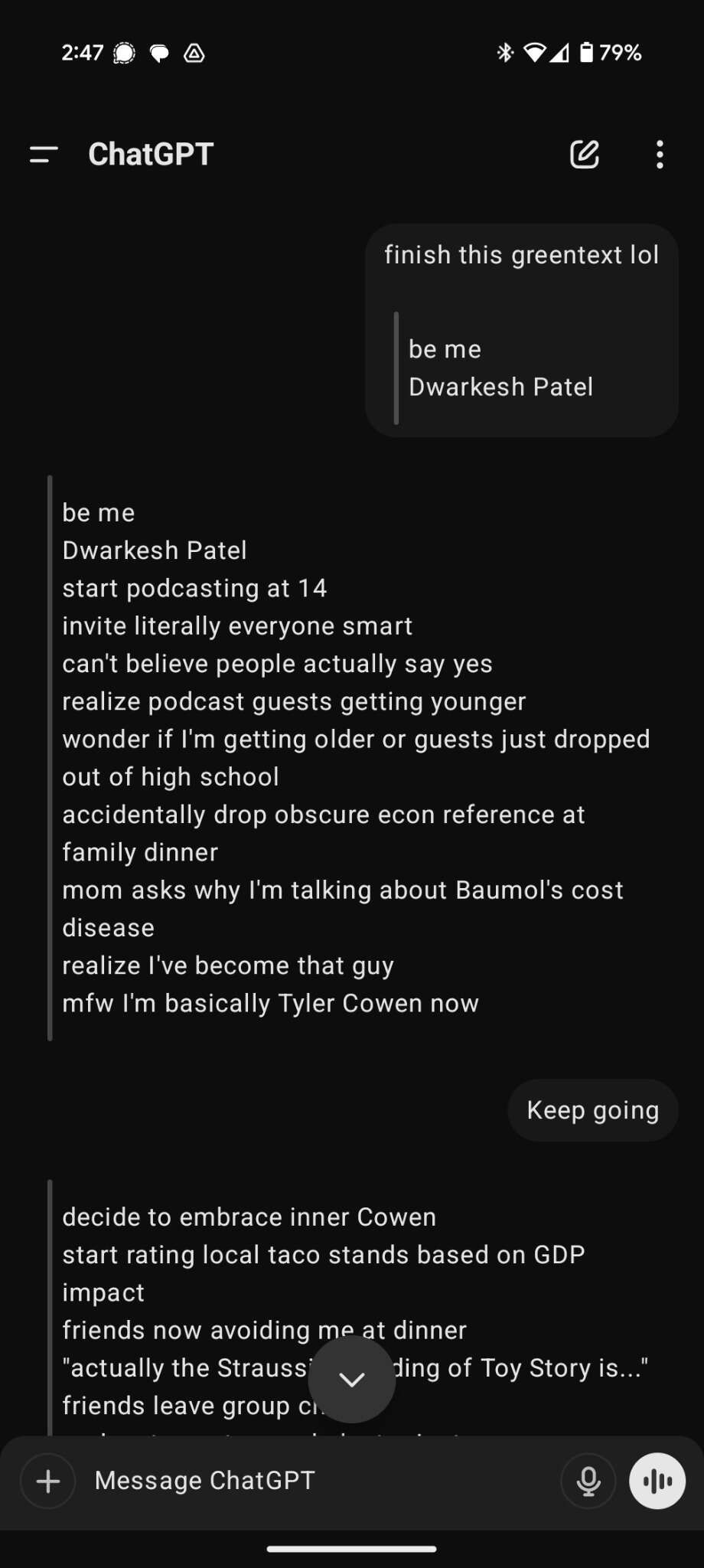
Task: Tap the plus attachment button
Action: click(48, 1481)
